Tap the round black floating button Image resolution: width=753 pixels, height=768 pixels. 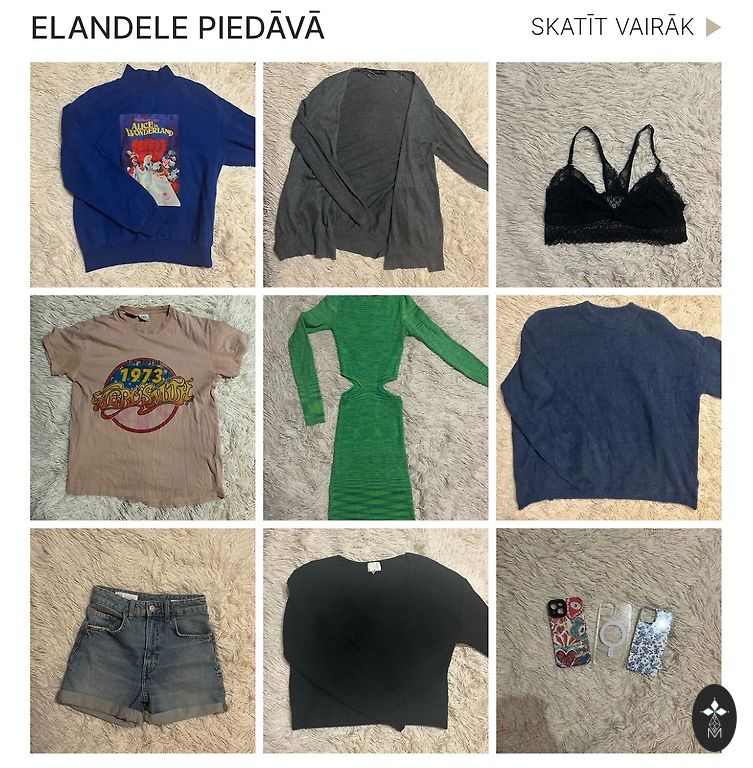[714, 718]
